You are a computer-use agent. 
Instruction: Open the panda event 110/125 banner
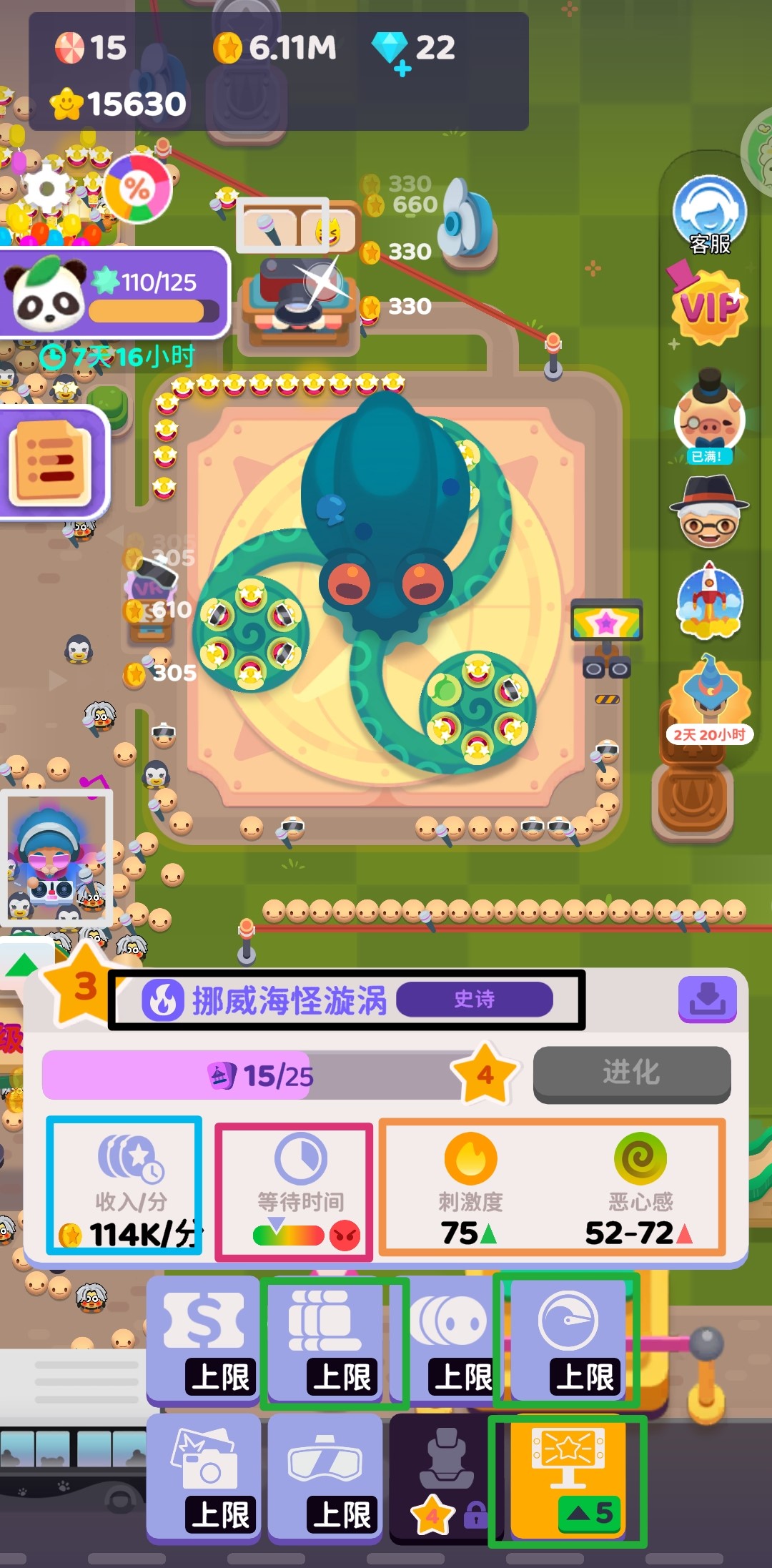click(x=114, y=293)
